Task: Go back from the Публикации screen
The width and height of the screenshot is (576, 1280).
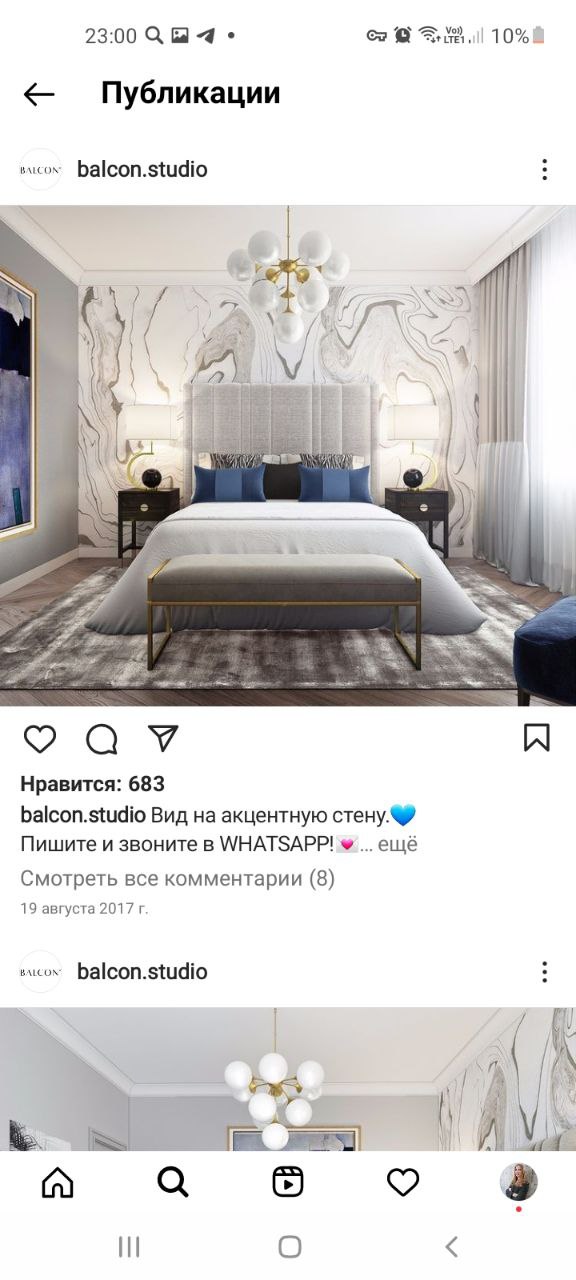Action: 39,94
